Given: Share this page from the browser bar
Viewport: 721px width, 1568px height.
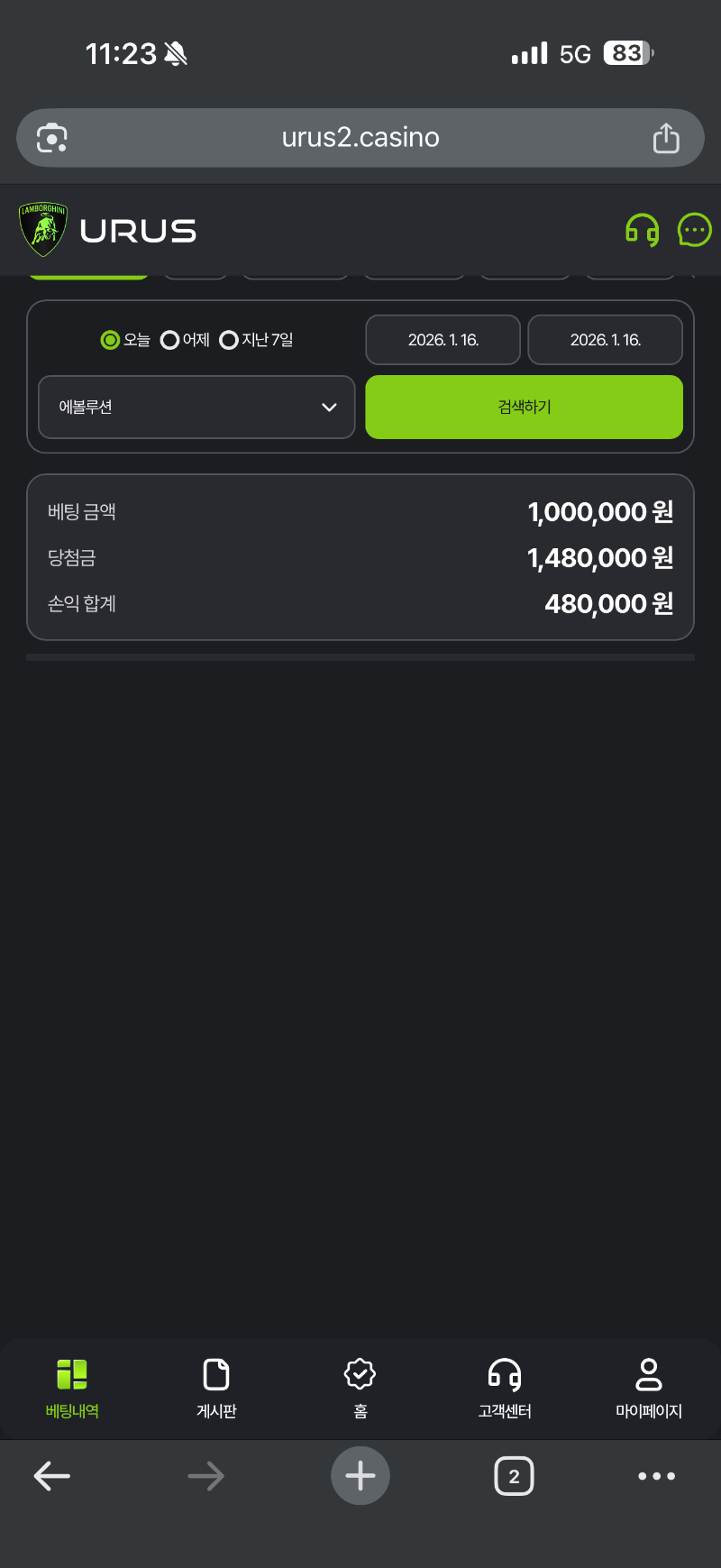Looking at the screenshot, I should click(666, 138).
